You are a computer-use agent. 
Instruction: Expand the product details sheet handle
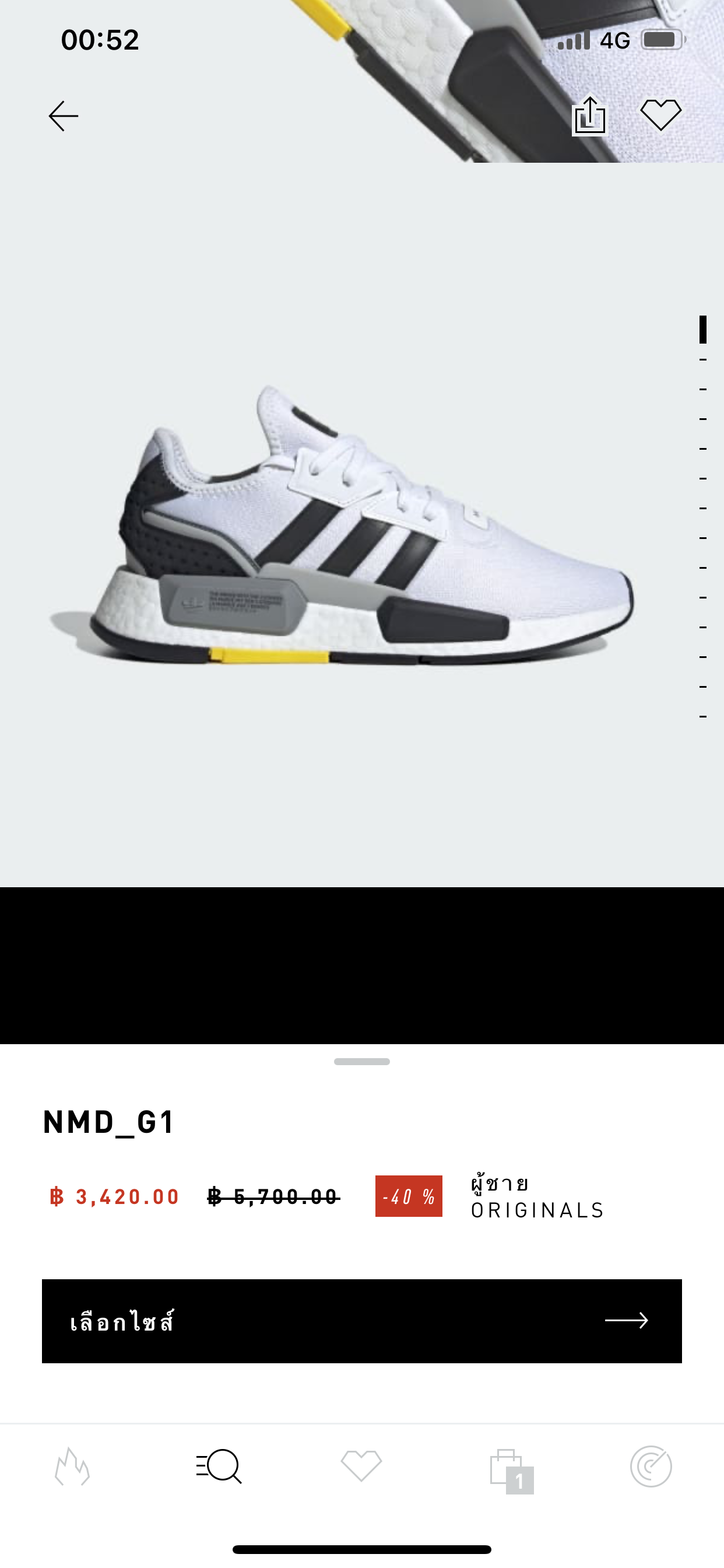[361, 1062]
